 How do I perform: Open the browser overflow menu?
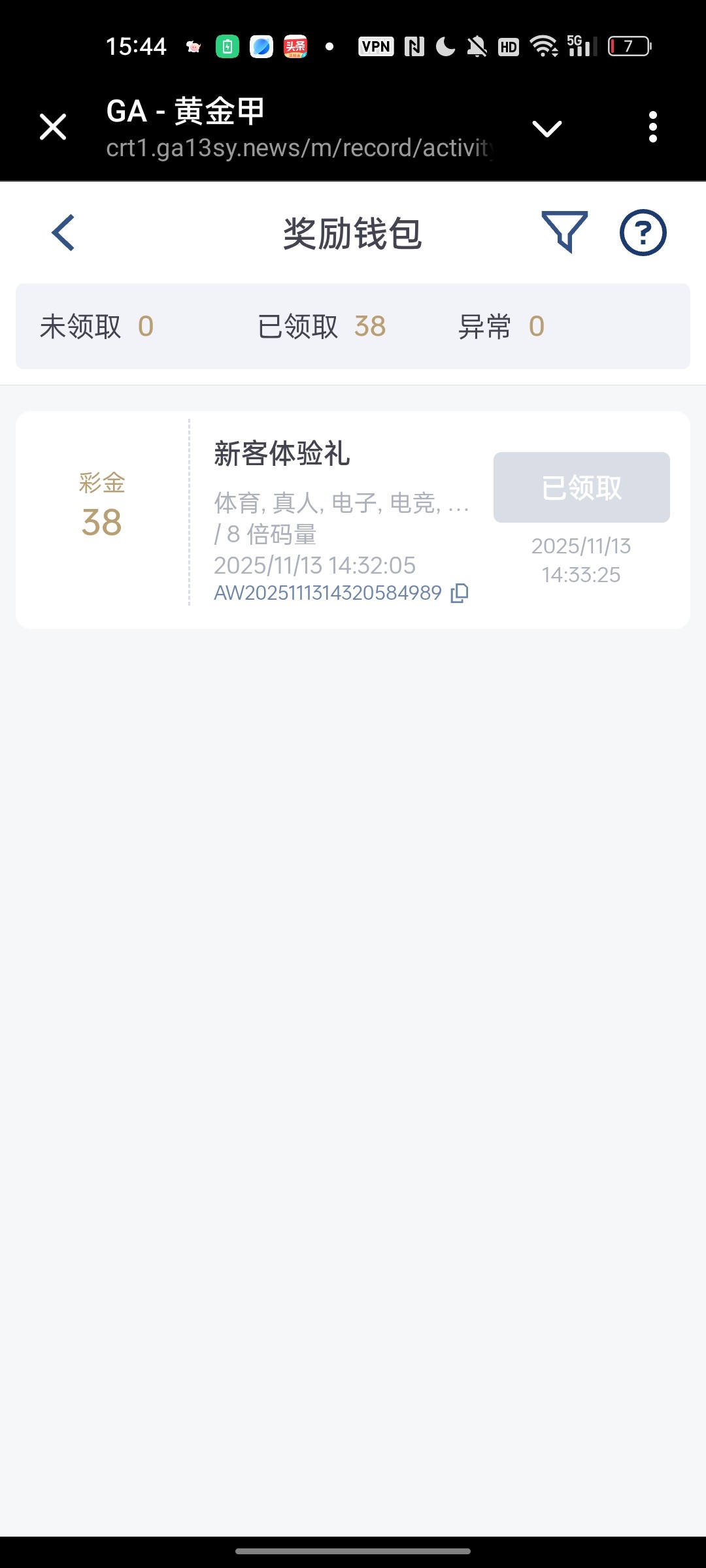[x=652, y=127]
